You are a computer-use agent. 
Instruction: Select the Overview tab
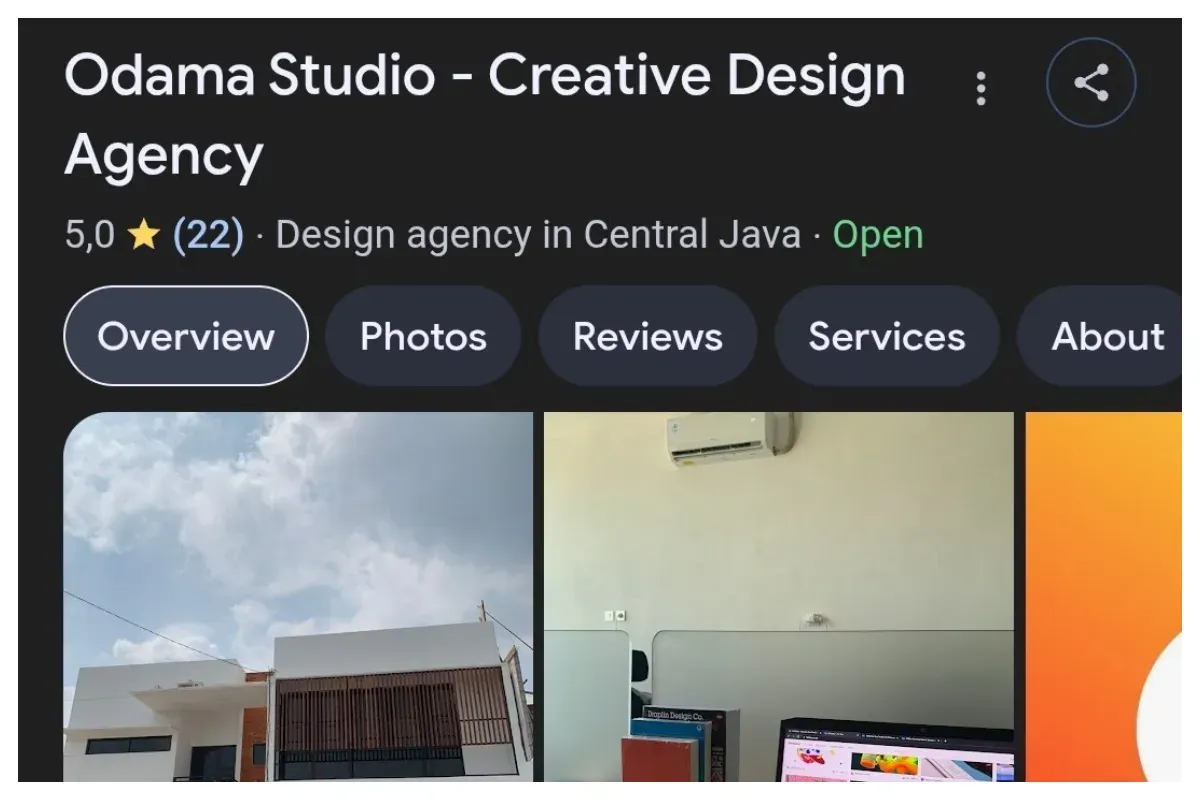pyautogui.click(x=186, y=337)
